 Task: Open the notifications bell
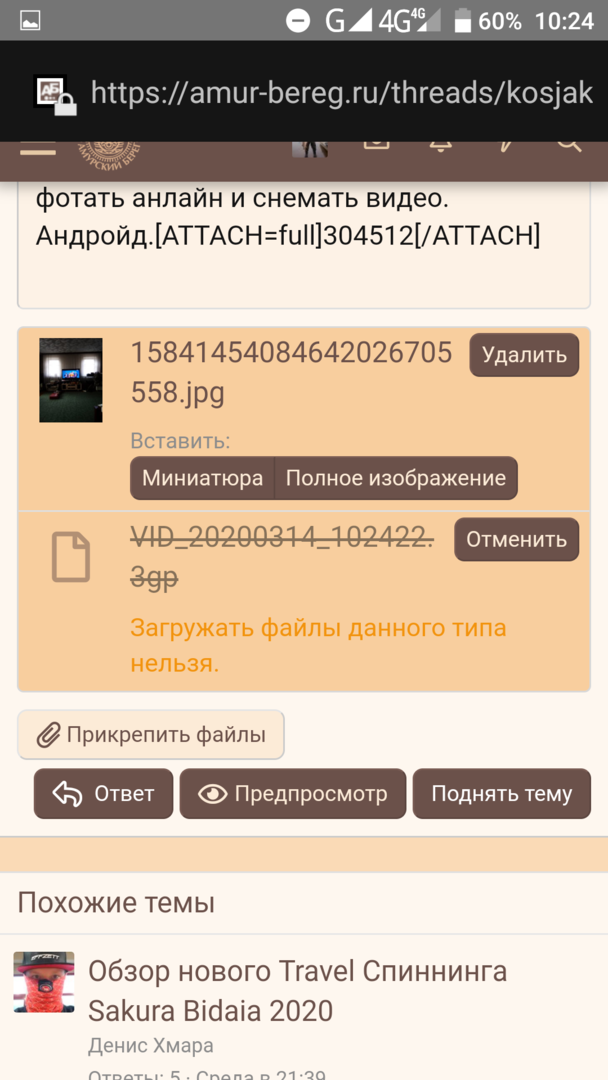[x=440, y=146]
